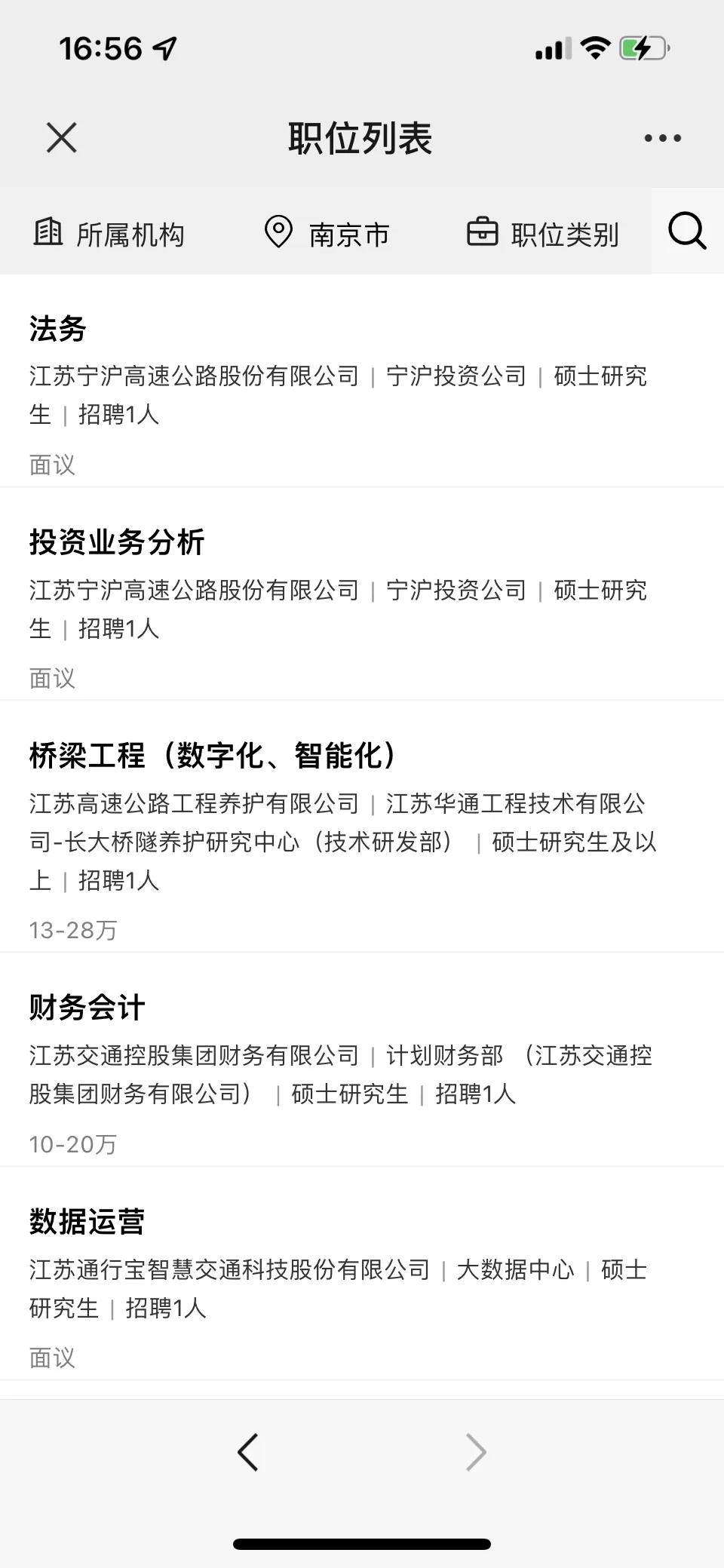Open the 投资业务分析 job posting
The height and width of the screenshot is (1568, 724).
(362, 594)
